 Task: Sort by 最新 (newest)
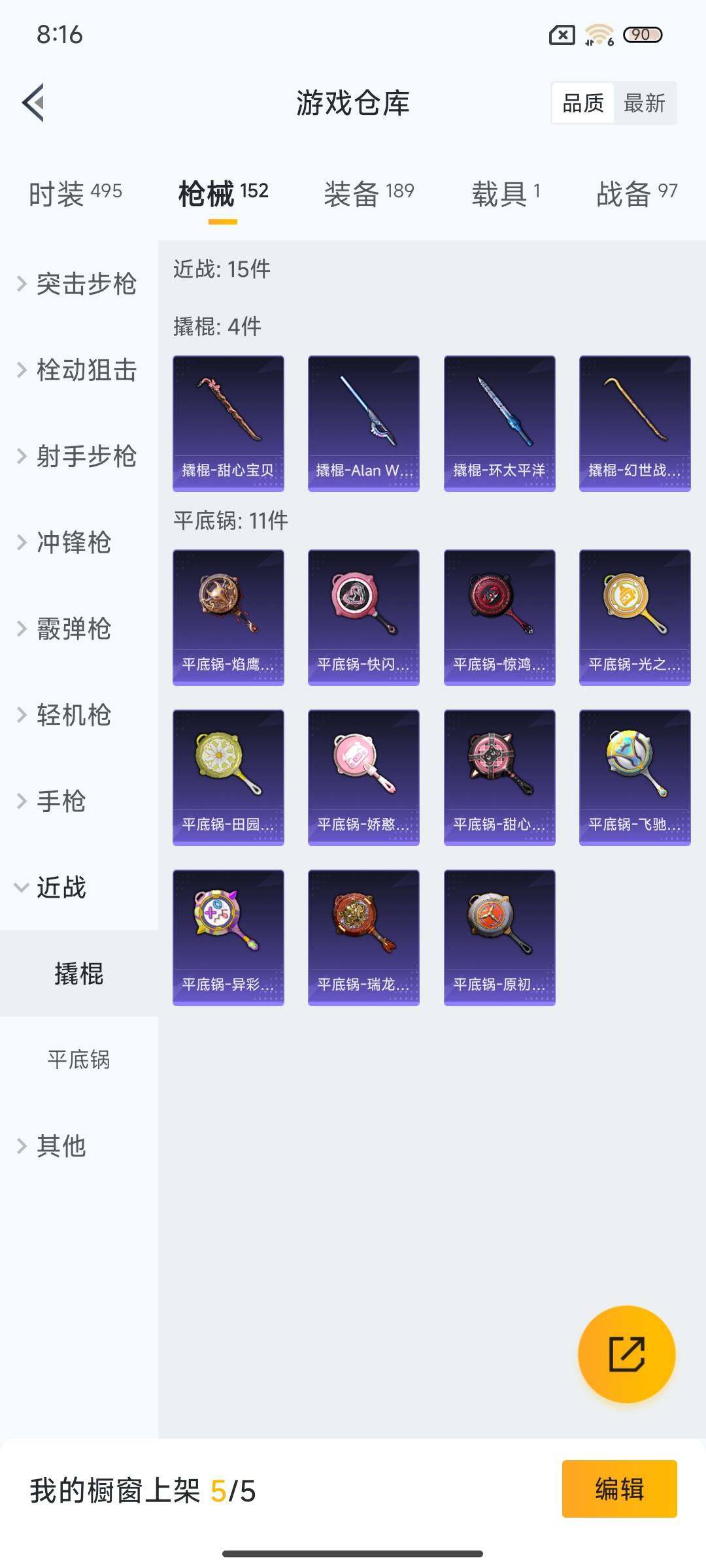644,103
